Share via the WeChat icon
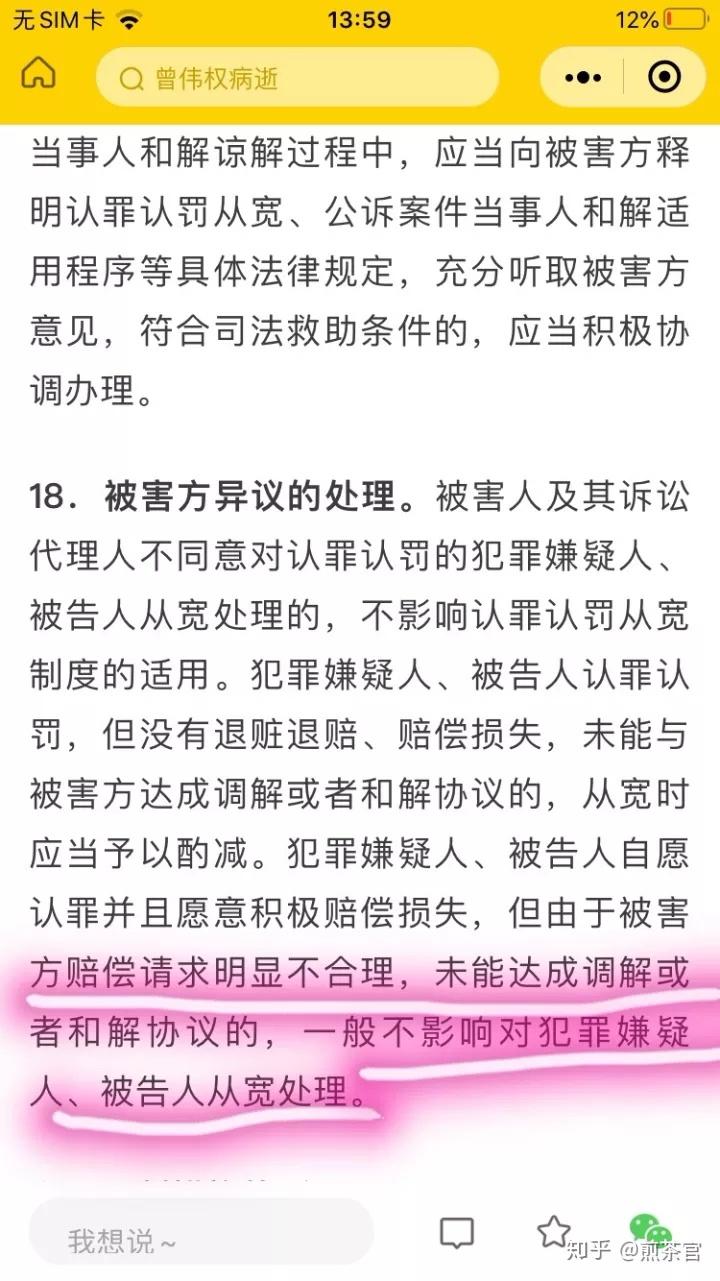This screenshot has width=720, height=1281. click(x=649, y=1229)
